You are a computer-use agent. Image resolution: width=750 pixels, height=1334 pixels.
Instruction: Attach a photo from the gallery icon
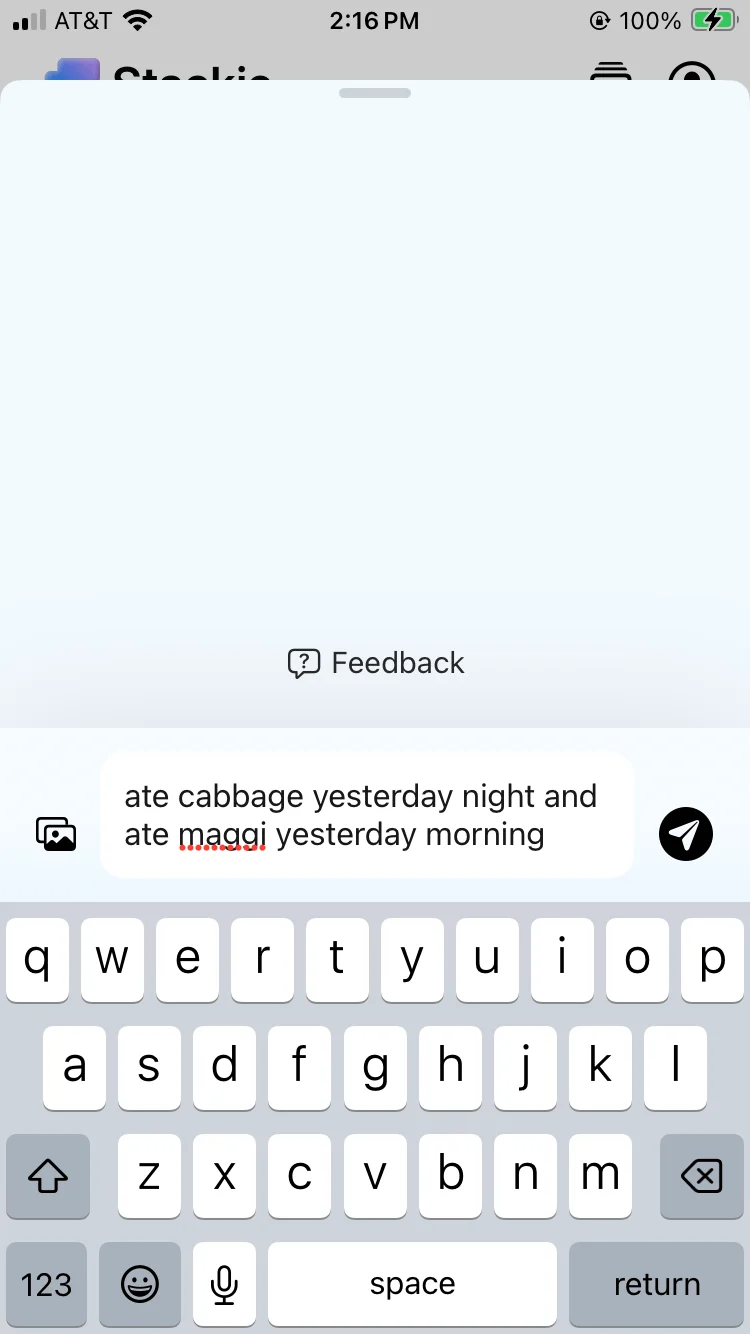tap(56, 834)
